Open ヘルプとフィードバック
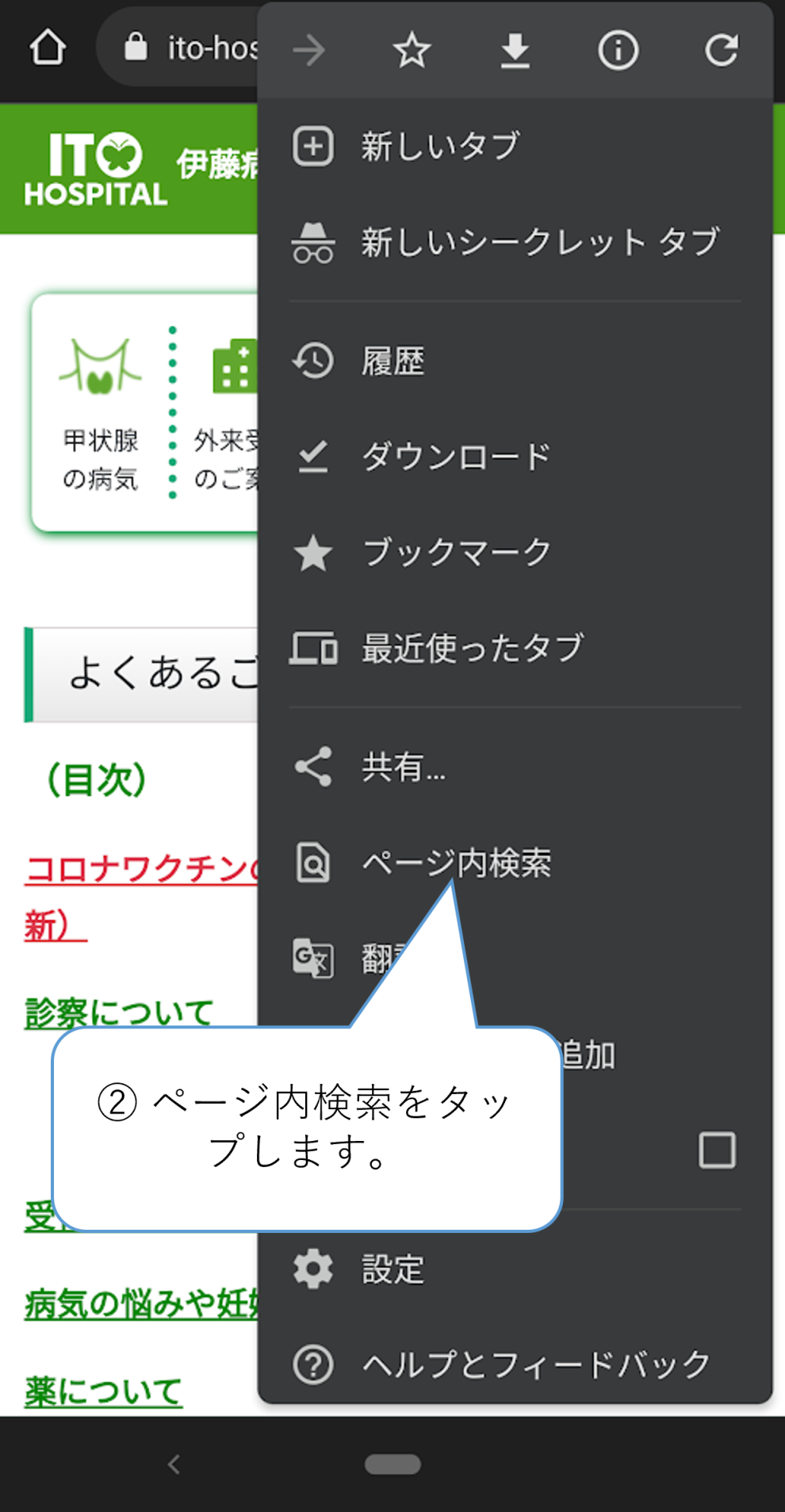785x1512 pixels. pyautogui.click(x=535, y=1365)
